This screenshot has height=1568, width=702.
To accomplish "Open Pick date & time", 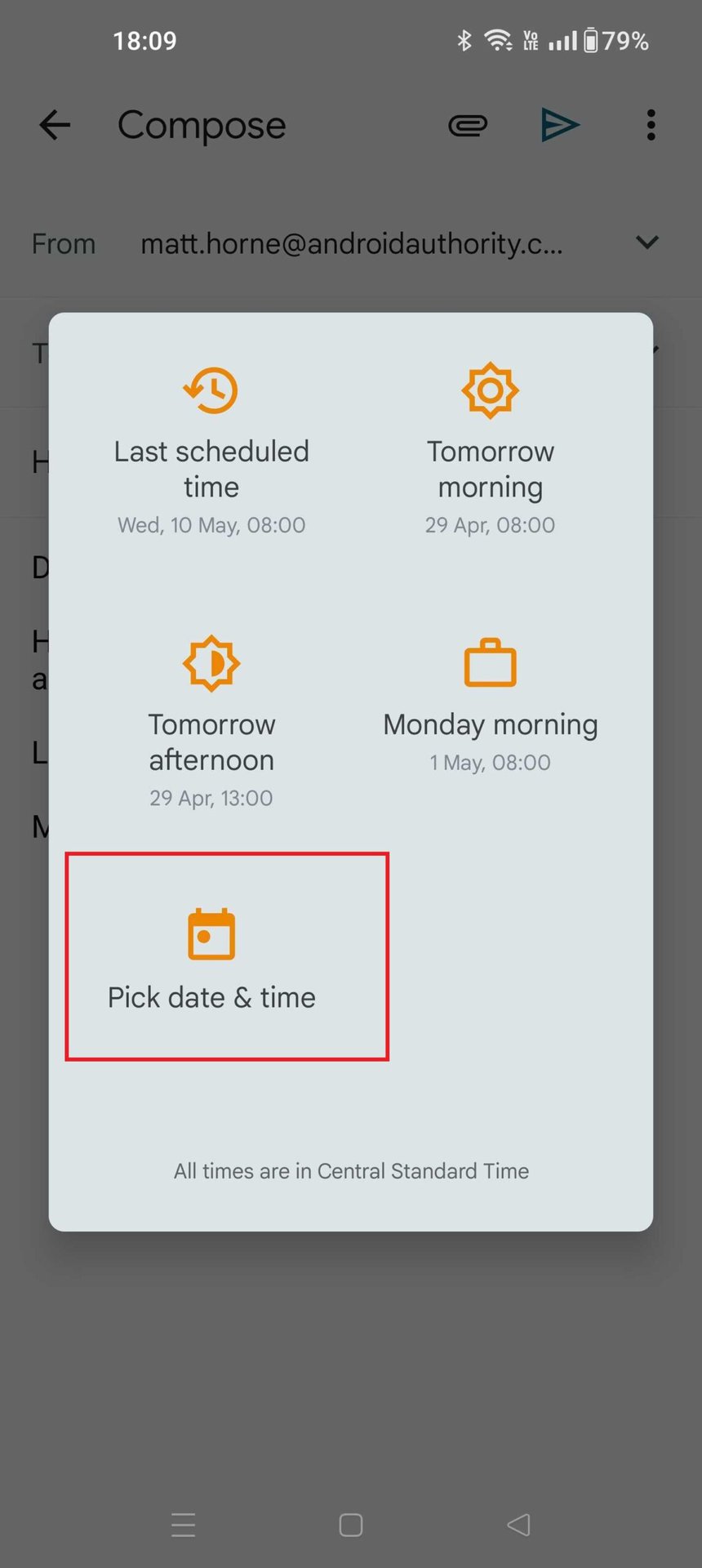I will tap(211, 959).
